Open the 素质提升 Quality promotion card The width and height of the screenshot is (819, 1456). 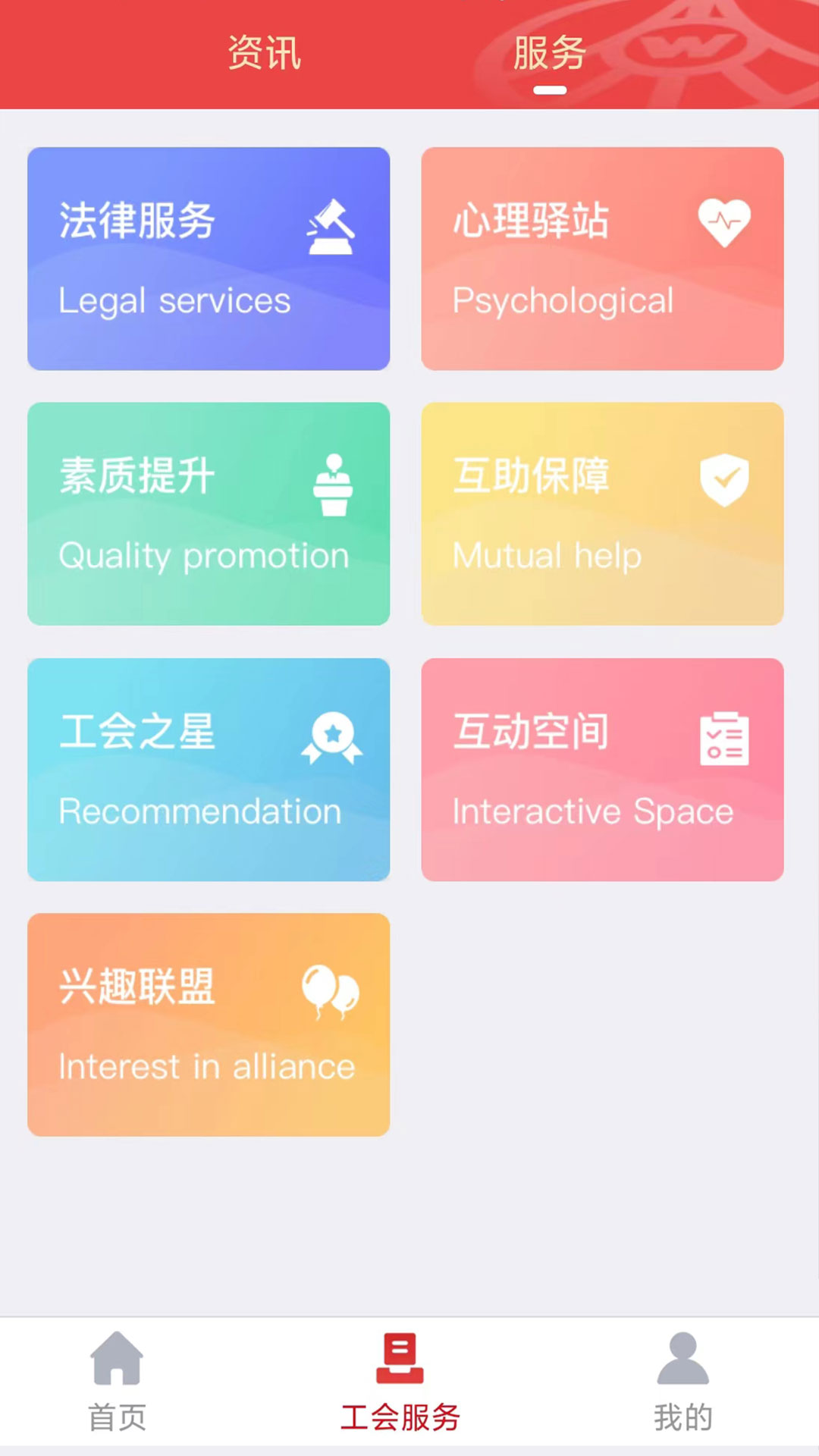[x=209, y=514]
